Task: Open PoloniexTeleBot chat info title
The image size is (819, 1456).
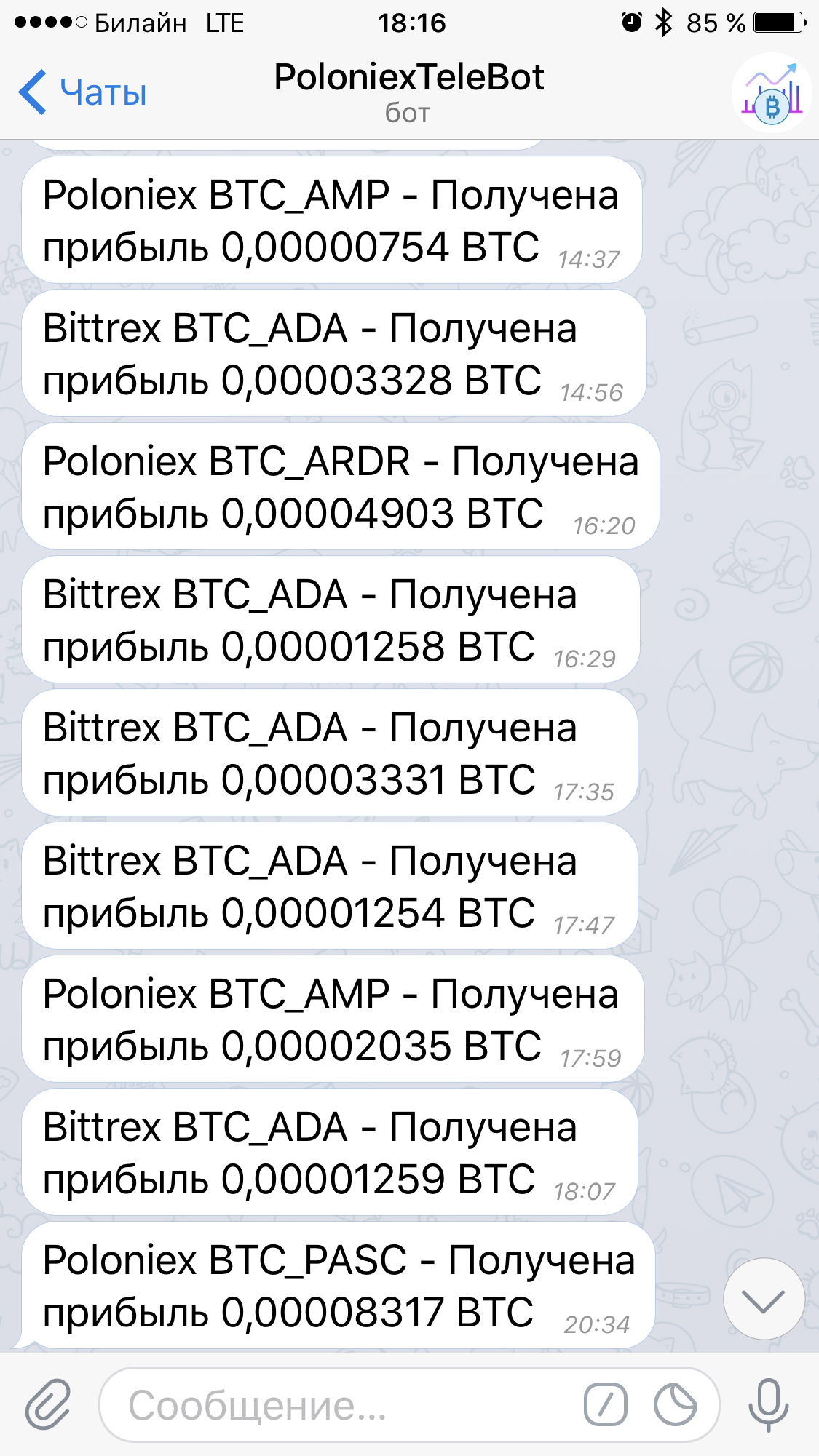Action: click(x=408, y=77)
